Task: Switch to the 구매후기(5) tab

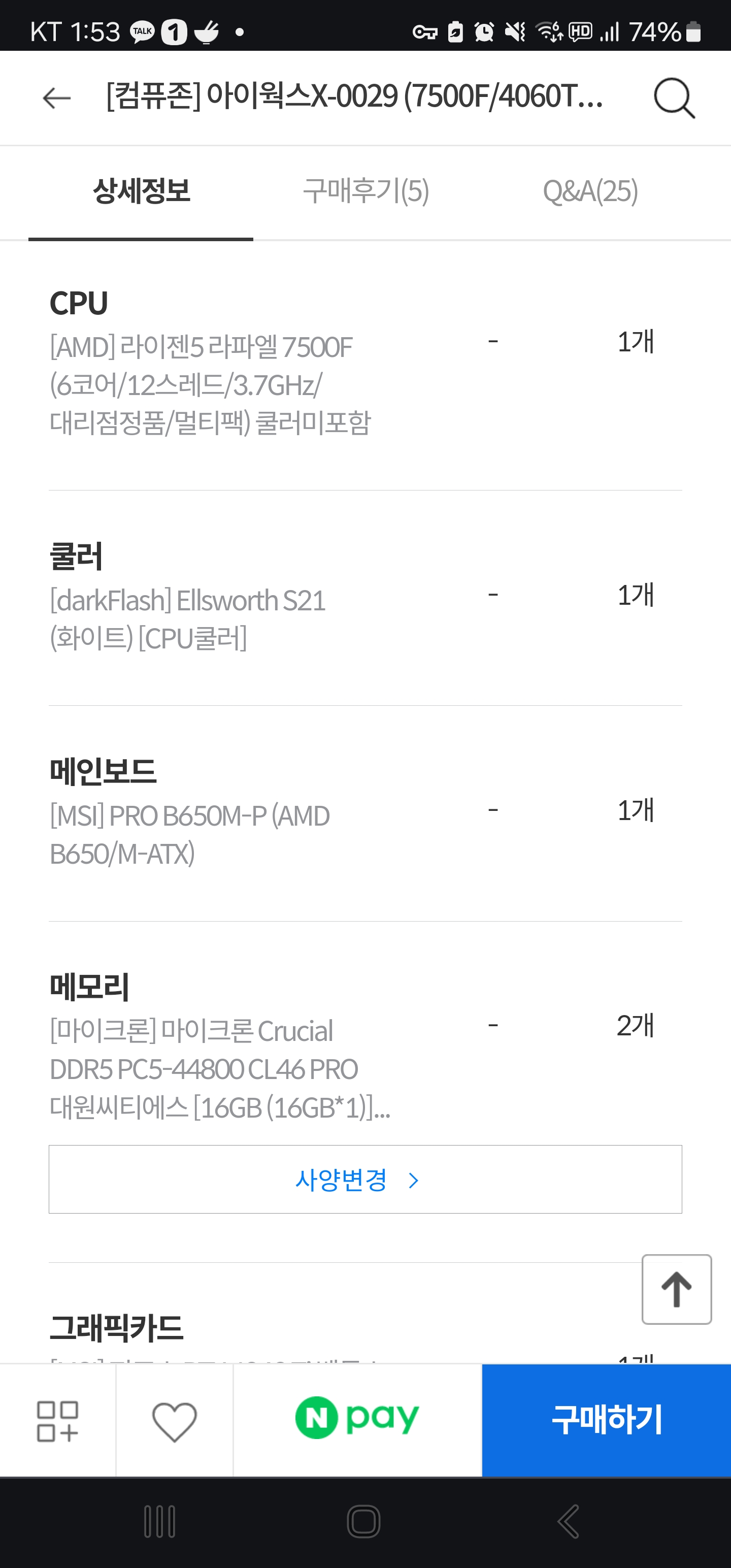Action: [x=366, y=191]
